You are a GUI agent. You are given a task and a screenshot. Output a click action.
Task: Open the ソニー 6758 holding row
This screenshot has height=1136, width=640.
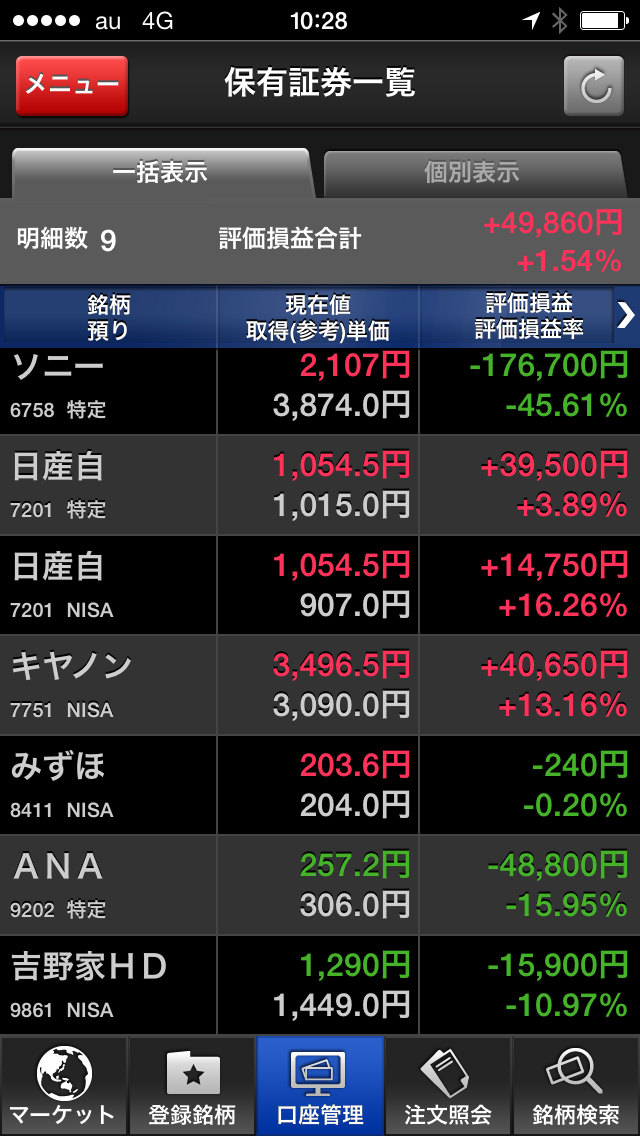tap(320, 390)
